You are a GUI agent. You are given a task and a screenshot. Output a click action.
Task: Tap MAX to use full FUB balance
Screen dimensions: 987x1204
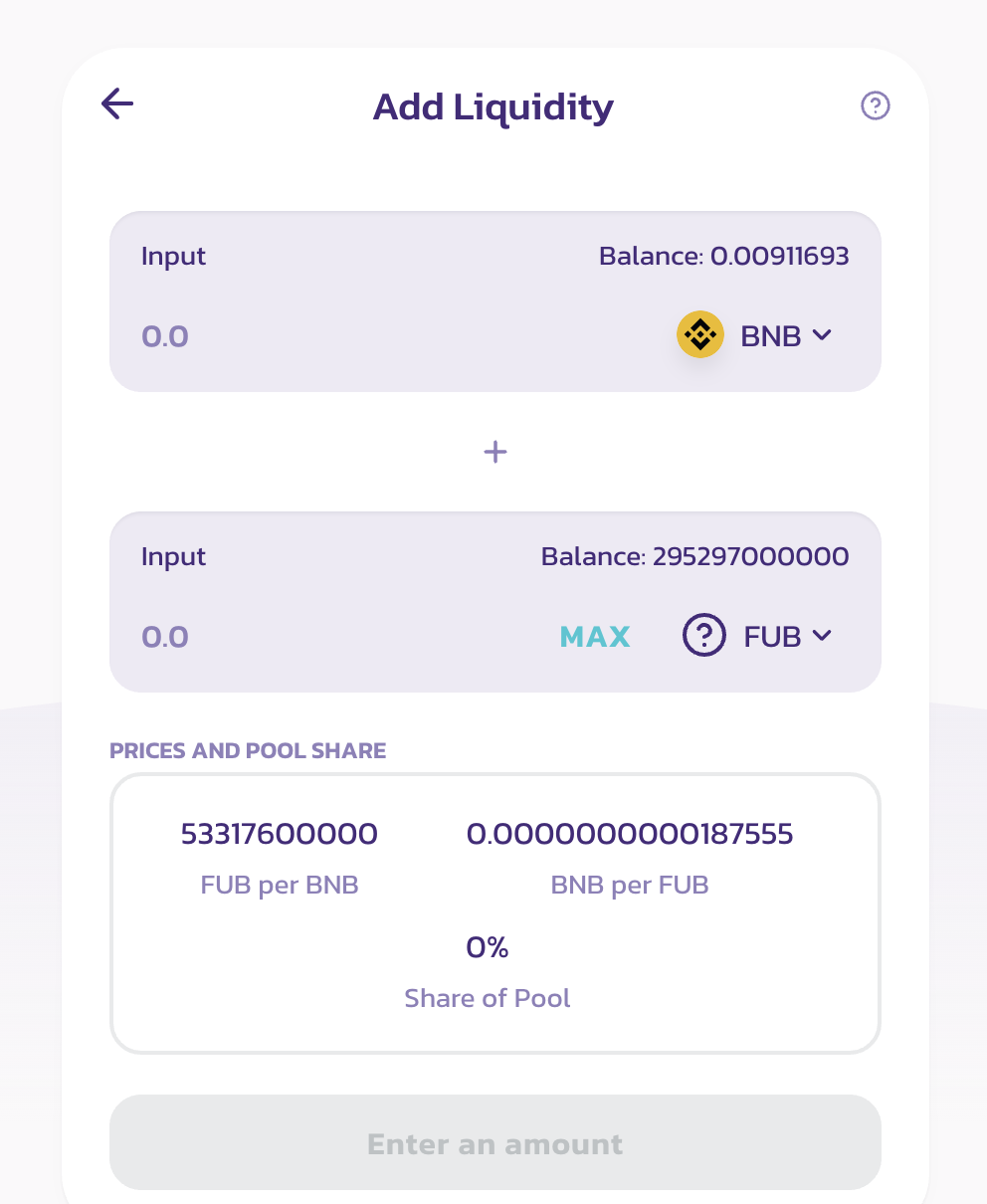point(595,637)
